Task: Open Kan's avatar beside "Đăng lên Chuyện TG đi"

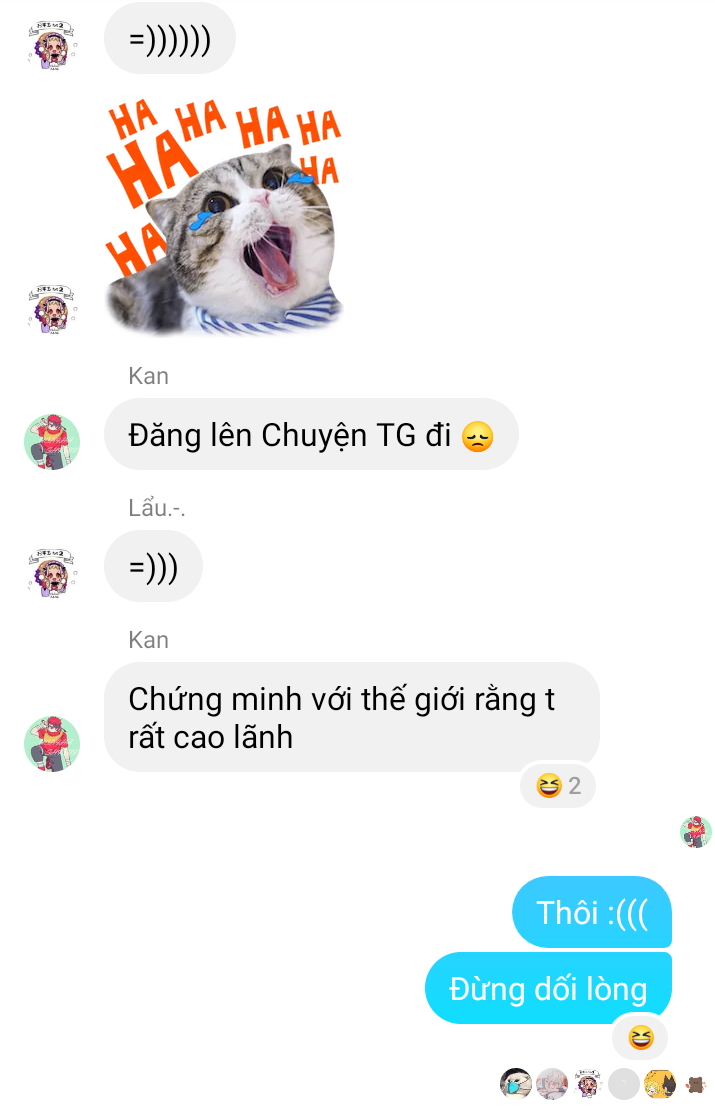Action: (x=52, y=442)
